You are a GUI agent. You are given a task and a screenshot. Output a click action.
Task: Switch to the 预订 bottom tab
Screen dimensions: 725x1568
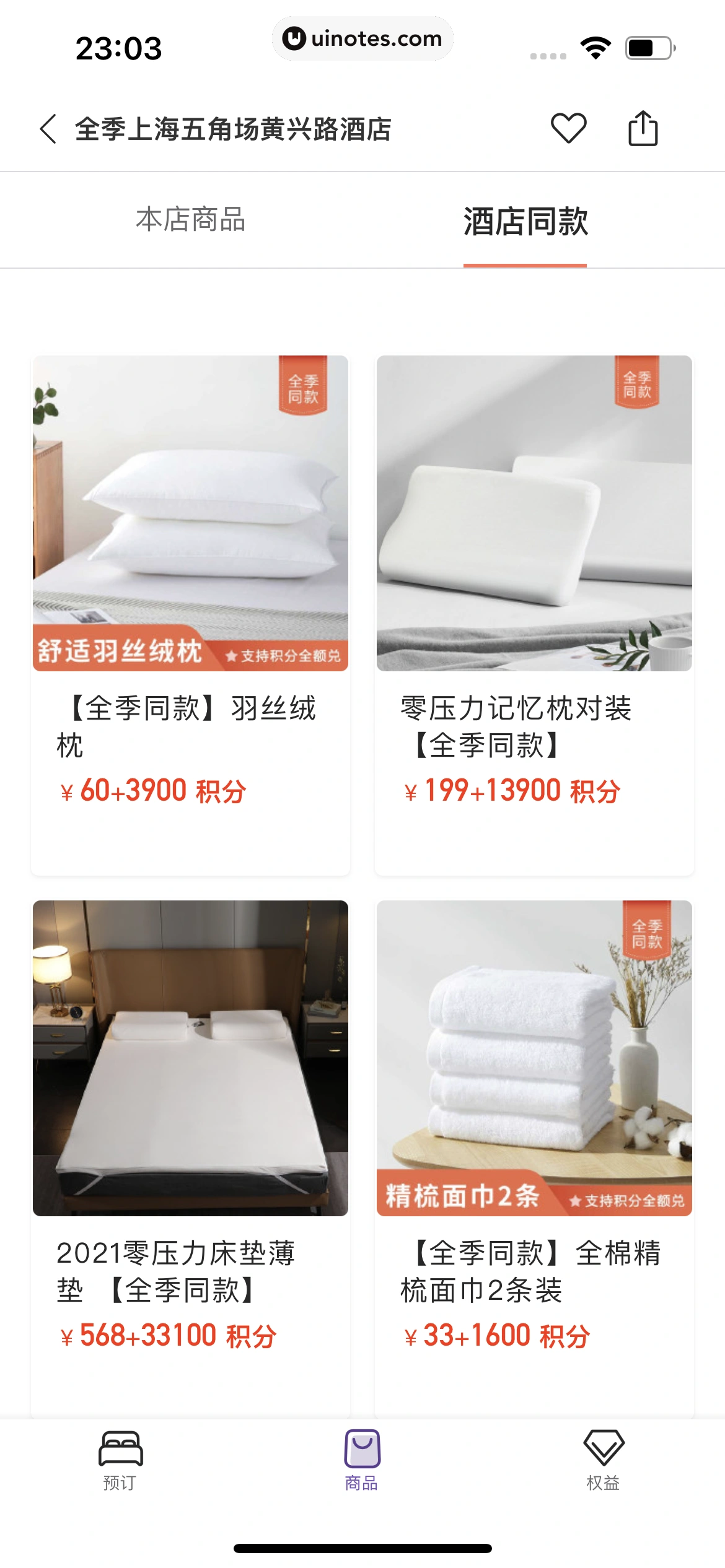click(120, 1460)
